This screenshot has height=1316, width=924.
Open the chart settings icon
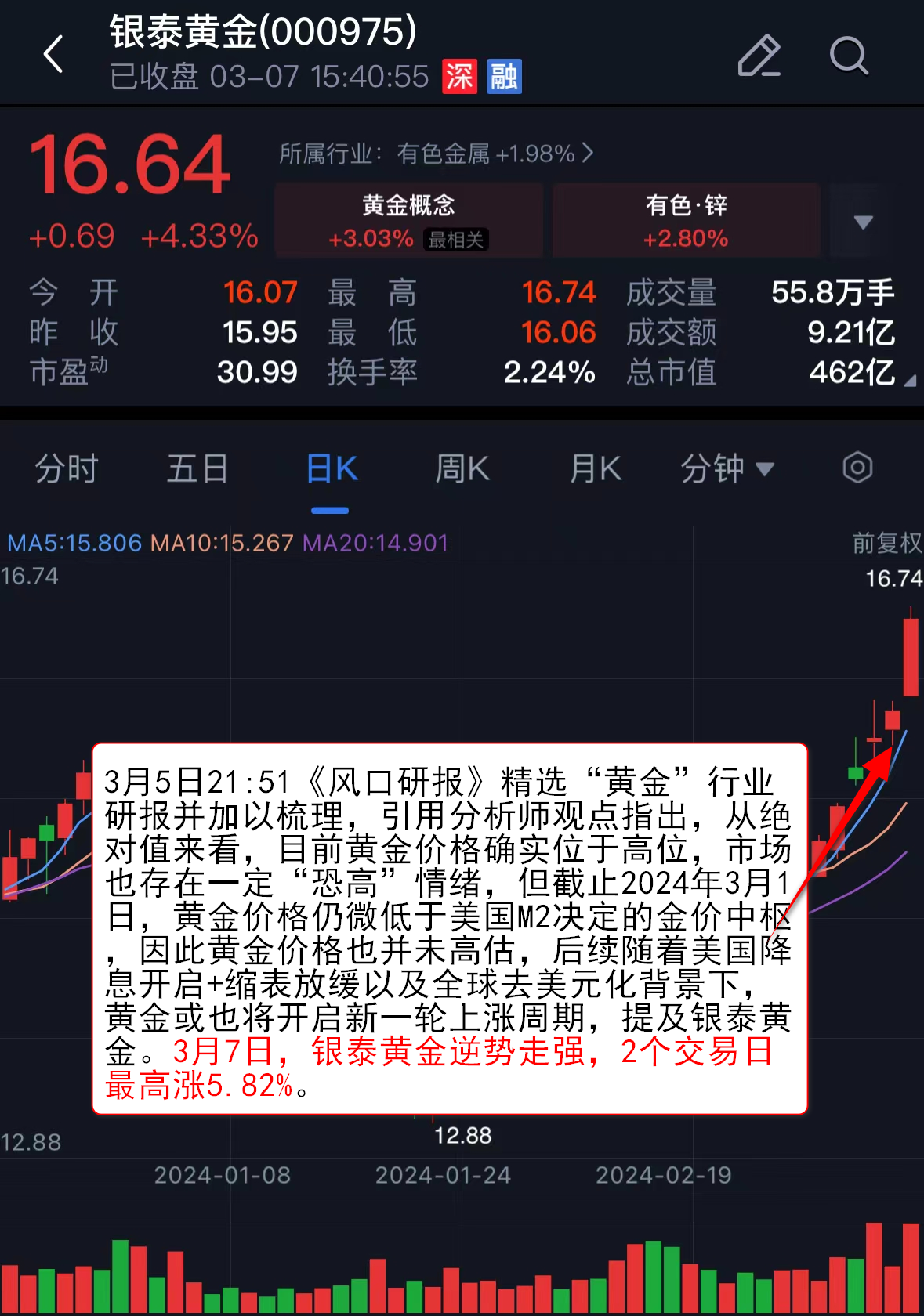click(857, 468)
